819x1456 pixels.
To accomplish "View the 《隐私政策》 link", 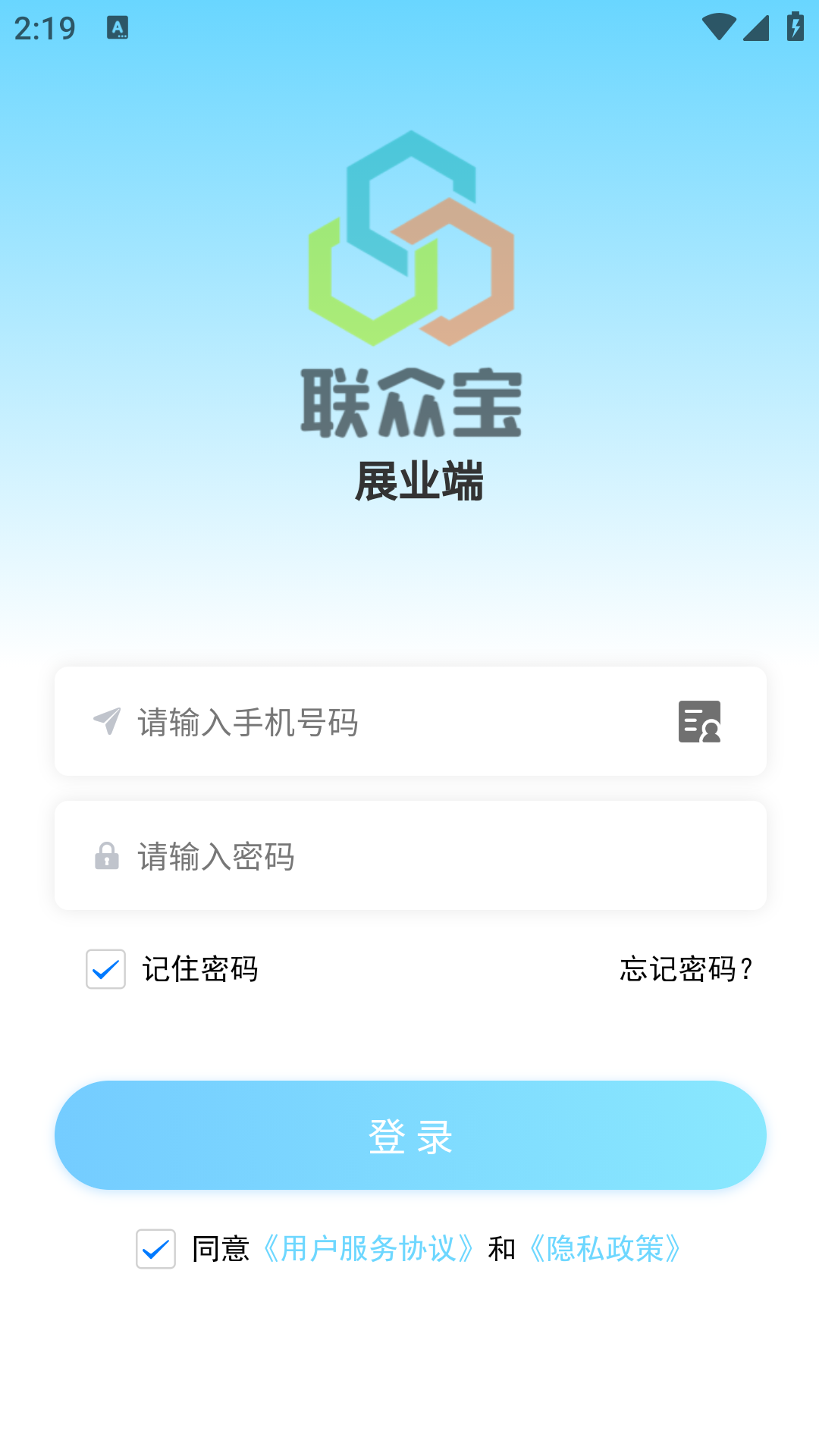I will [605, 1249].
